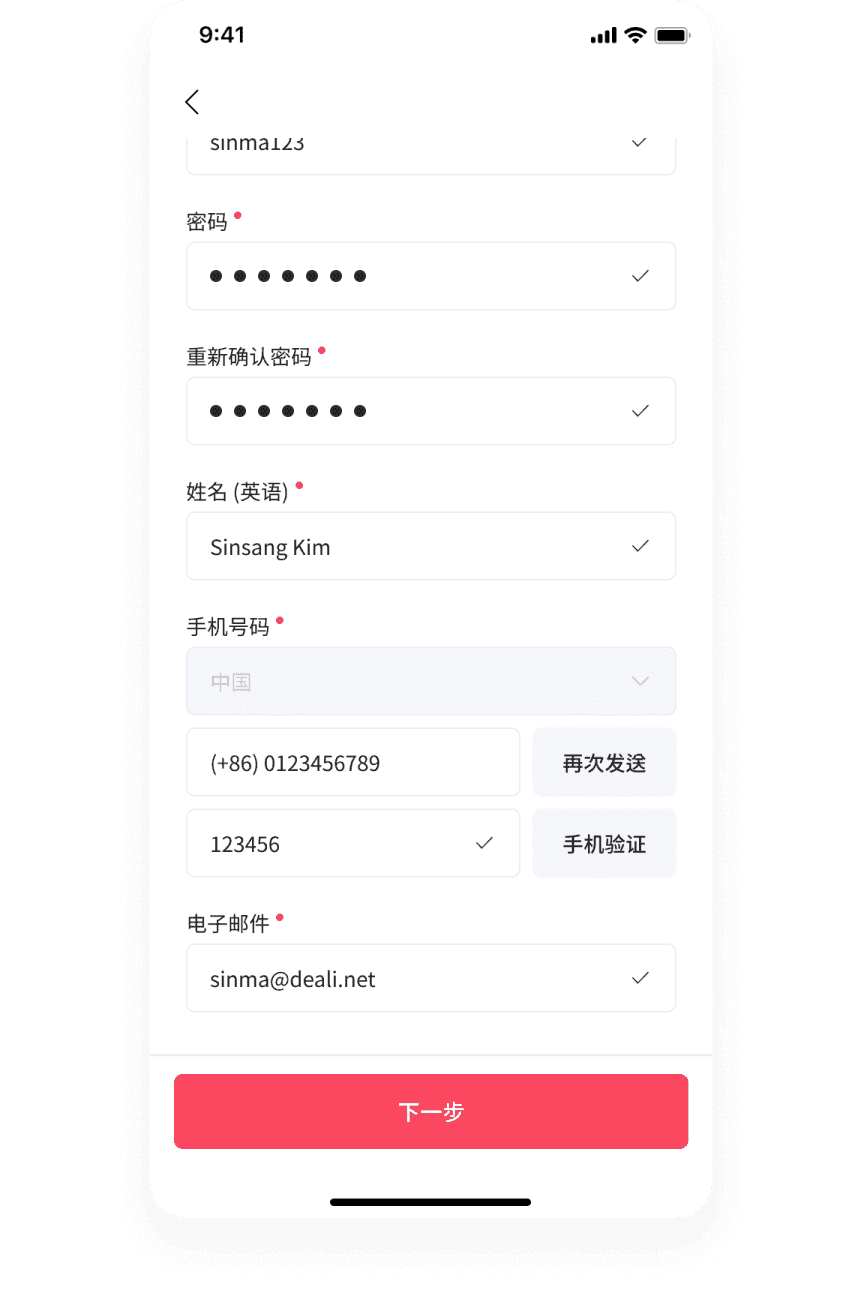
Task: Edit the verification code field 123456
Action: pyautogui.click(x=340, y=844)
